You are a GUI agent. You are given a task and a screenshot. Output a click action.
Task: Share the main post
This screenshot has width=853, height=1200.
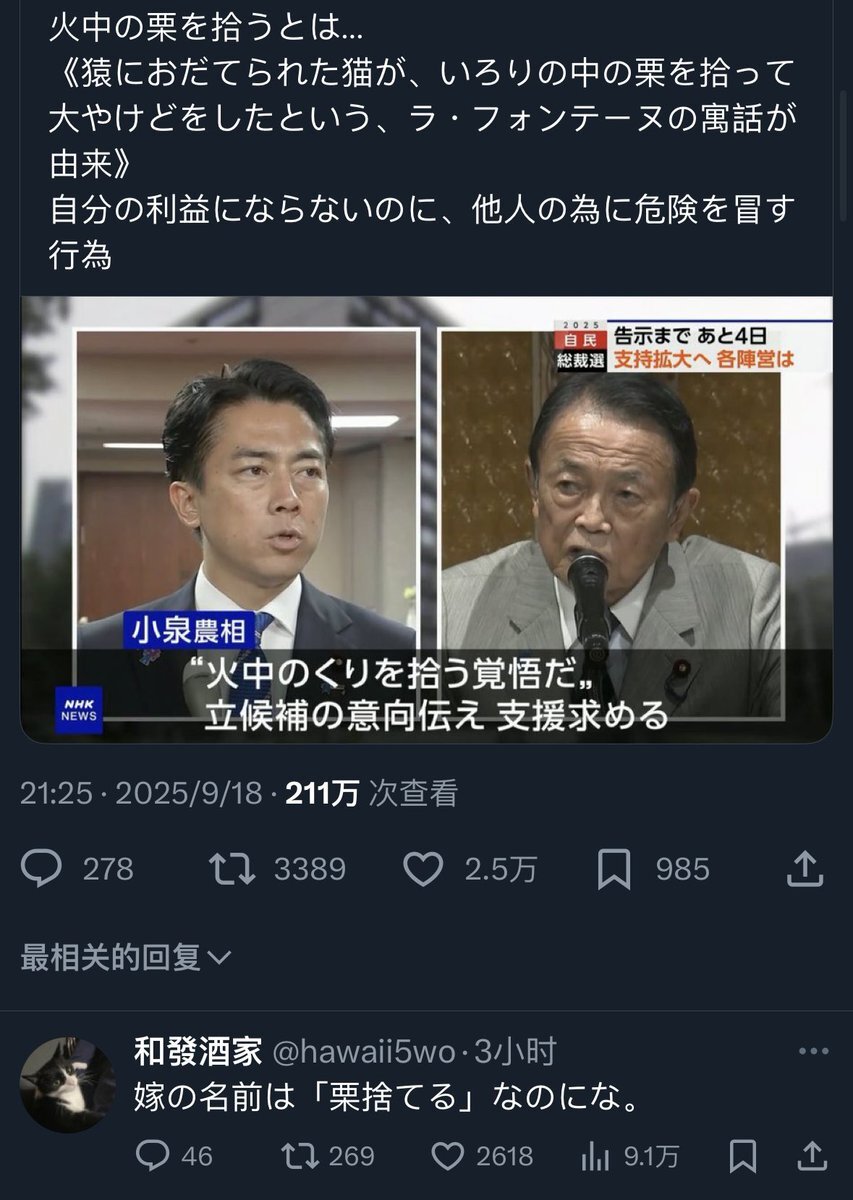(804, 869)
